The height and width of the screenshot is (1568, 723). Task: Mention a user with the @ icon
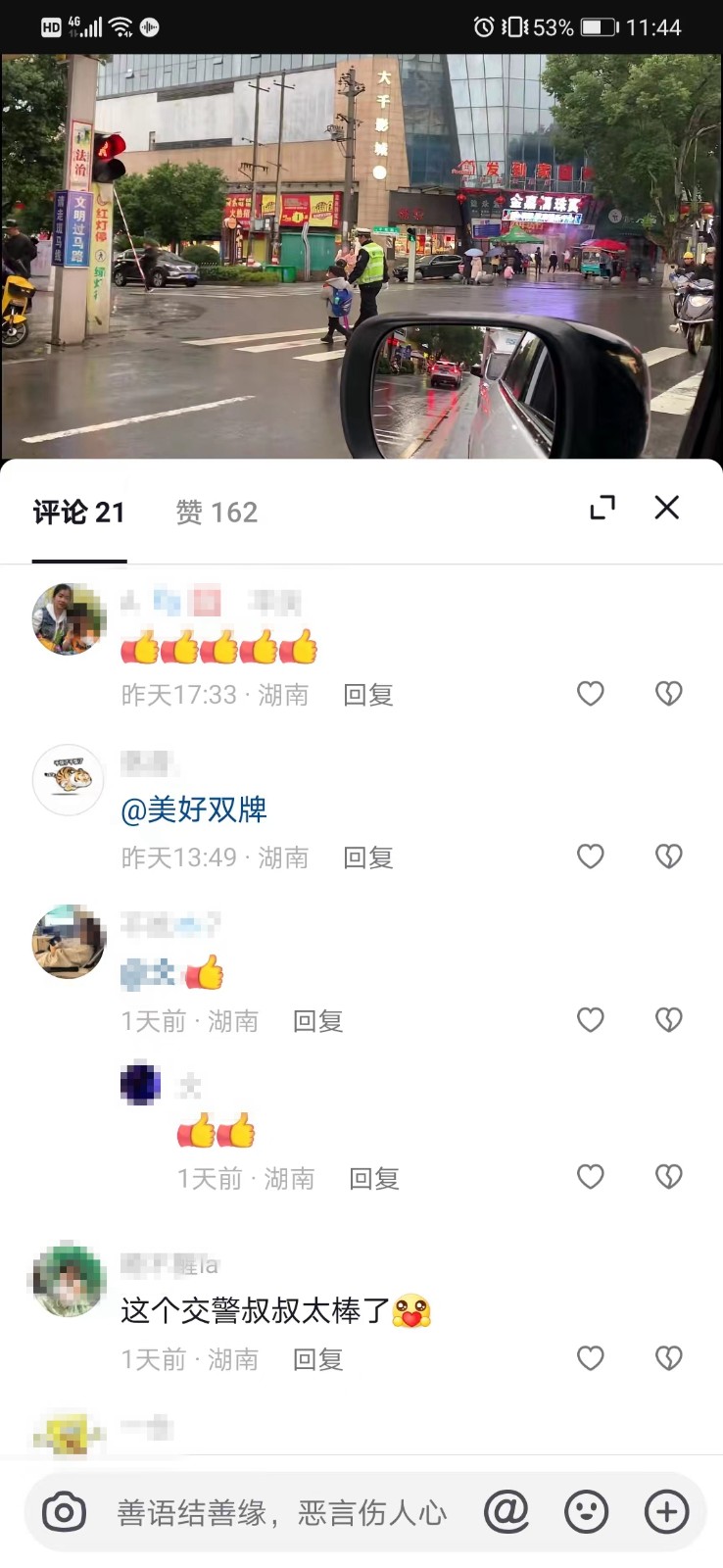coord(506,1512)
